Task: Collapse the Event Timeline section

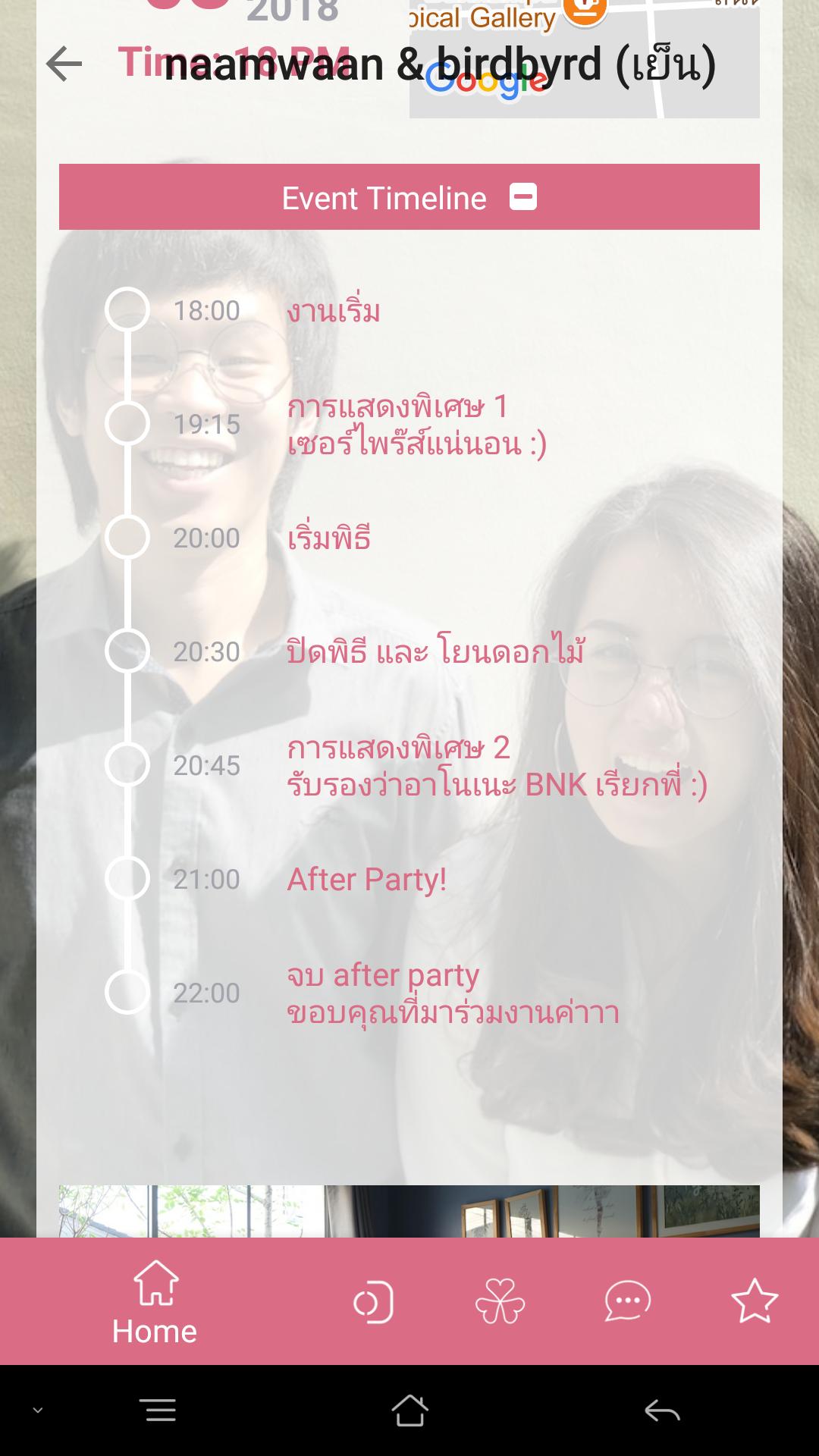Action: click(x=523, y=197)
